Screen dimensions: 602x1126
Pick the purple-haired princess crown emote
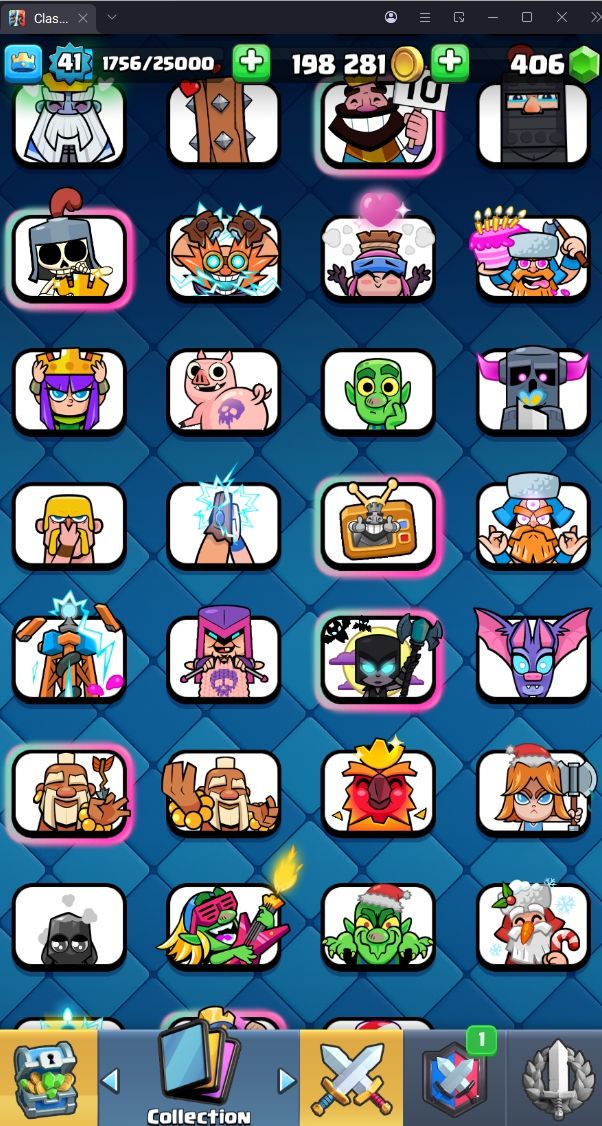(69, 390)
